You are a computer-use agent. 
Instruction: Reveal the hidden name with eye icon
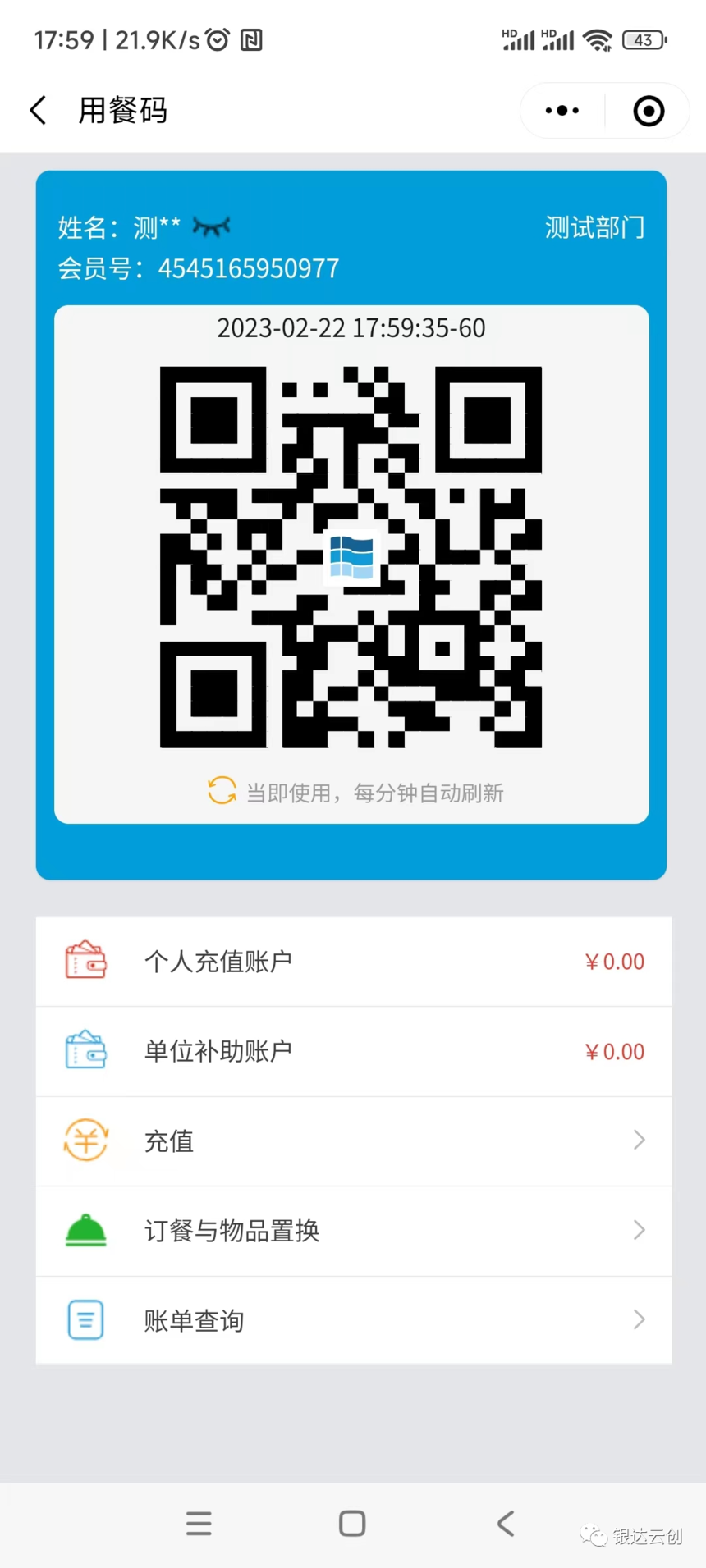pos(211,226)
